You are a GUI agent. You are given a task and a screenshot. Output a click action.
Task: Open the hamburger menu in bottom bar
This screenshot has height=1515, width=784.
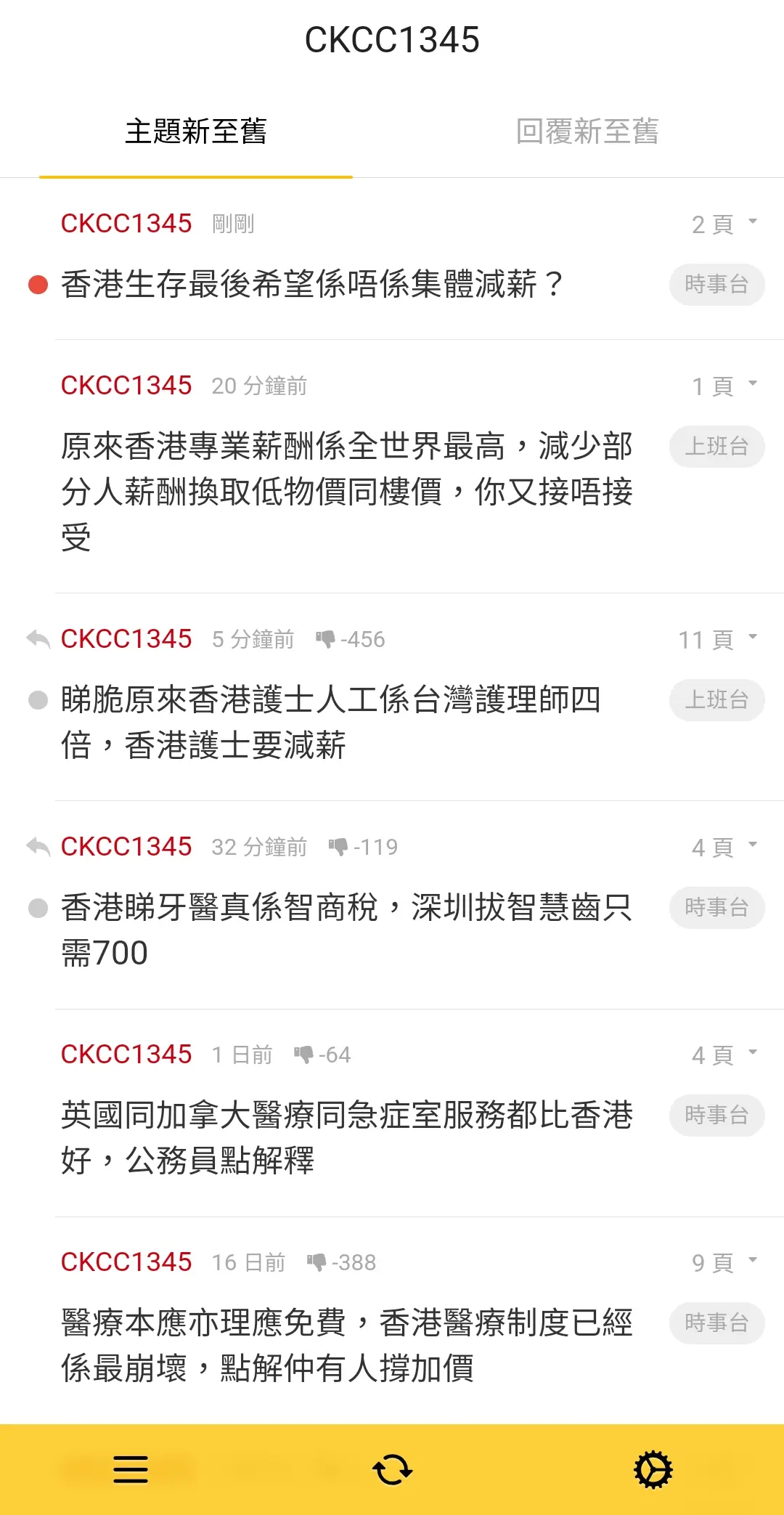point(131,1470)
